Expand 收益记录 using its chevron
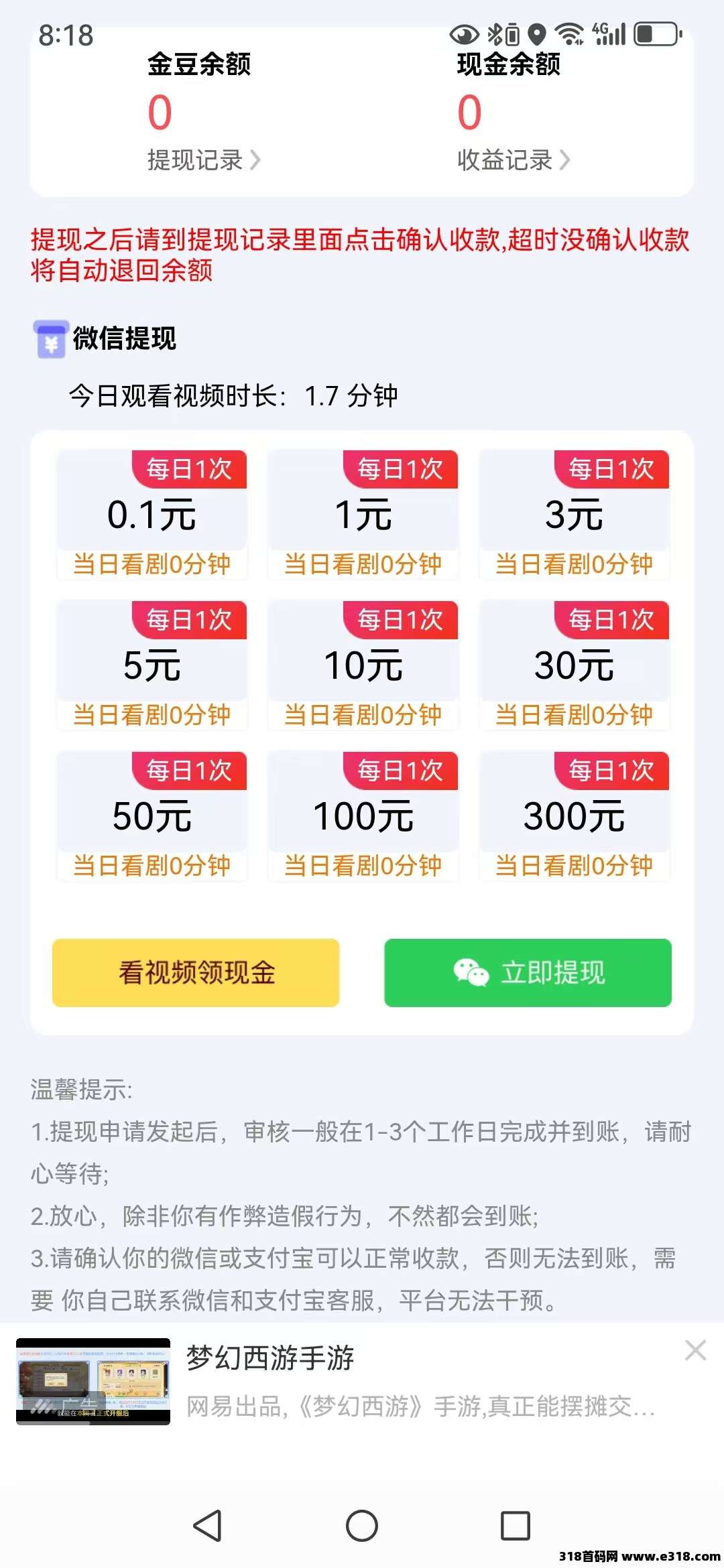Viewport: 724px width, 1568px height. tap(566, 161)
